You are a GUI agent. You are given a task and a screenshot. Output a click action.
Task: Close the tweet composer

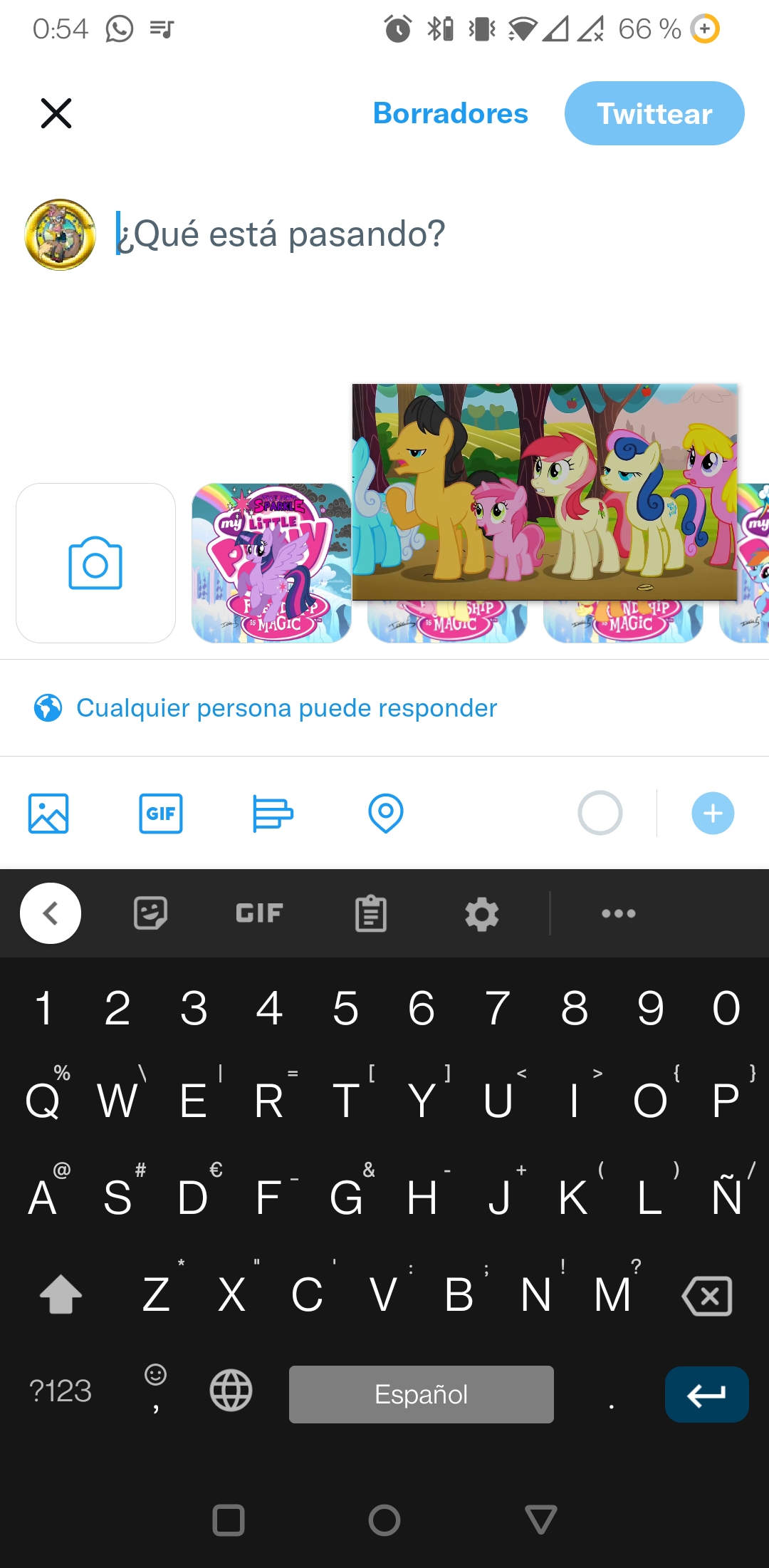tap(56, 113)
